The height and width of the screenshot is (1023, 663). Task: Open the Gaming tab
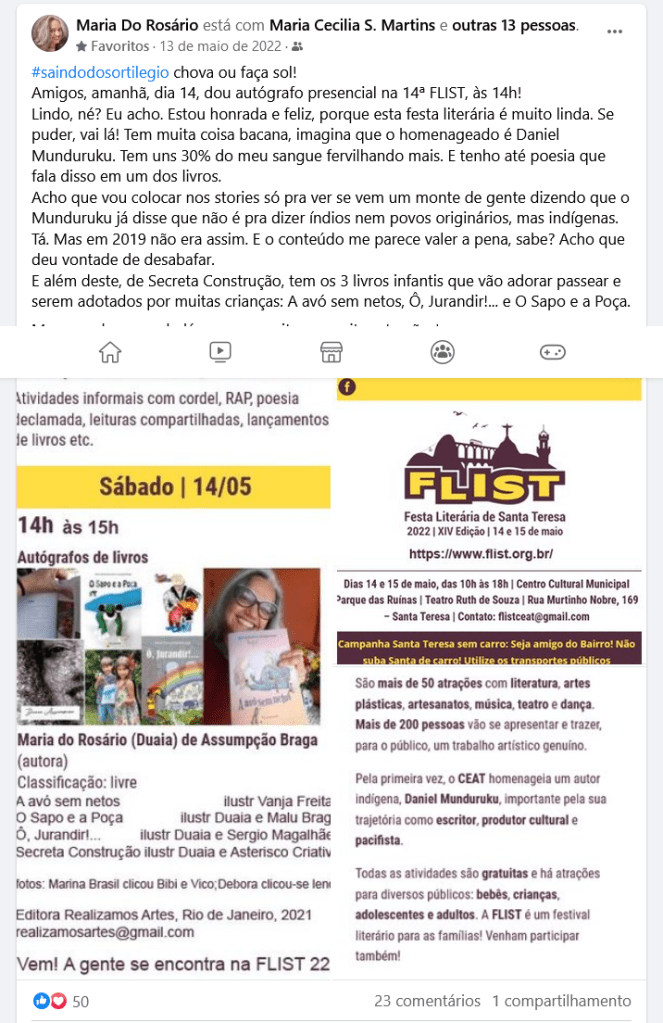coord(552,351)
